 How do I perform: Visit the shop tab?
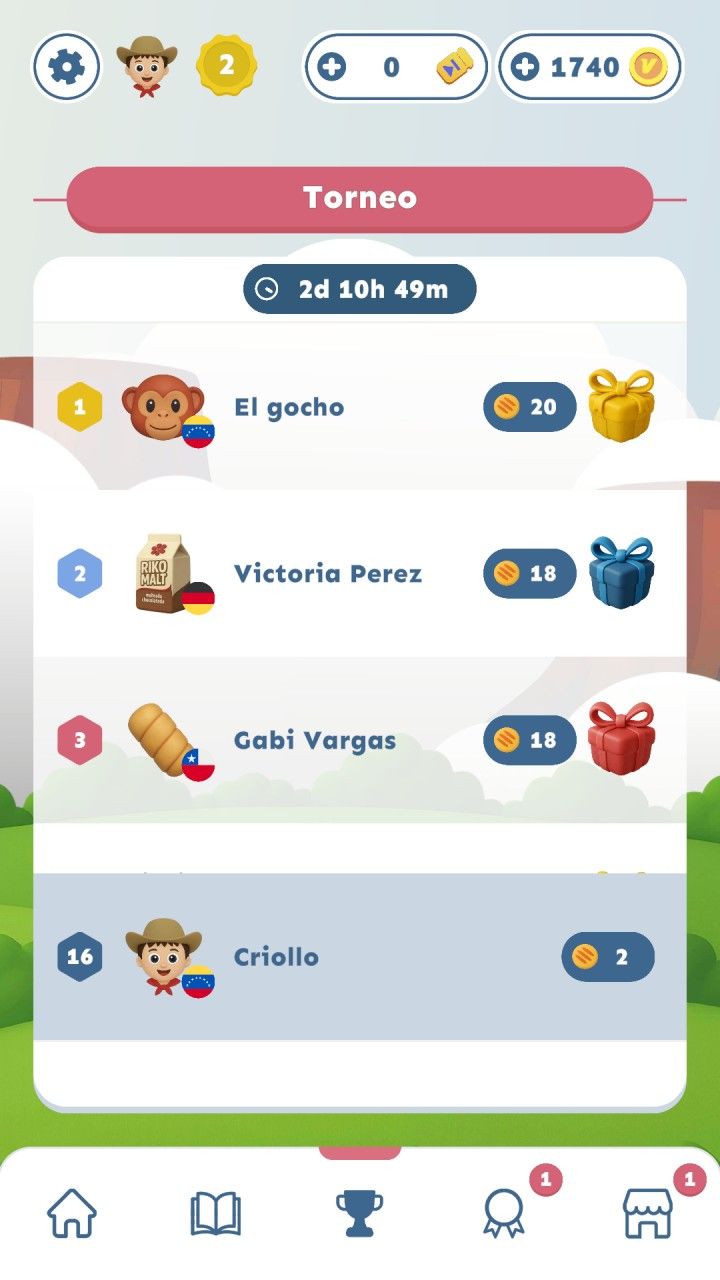[647, 1213]
